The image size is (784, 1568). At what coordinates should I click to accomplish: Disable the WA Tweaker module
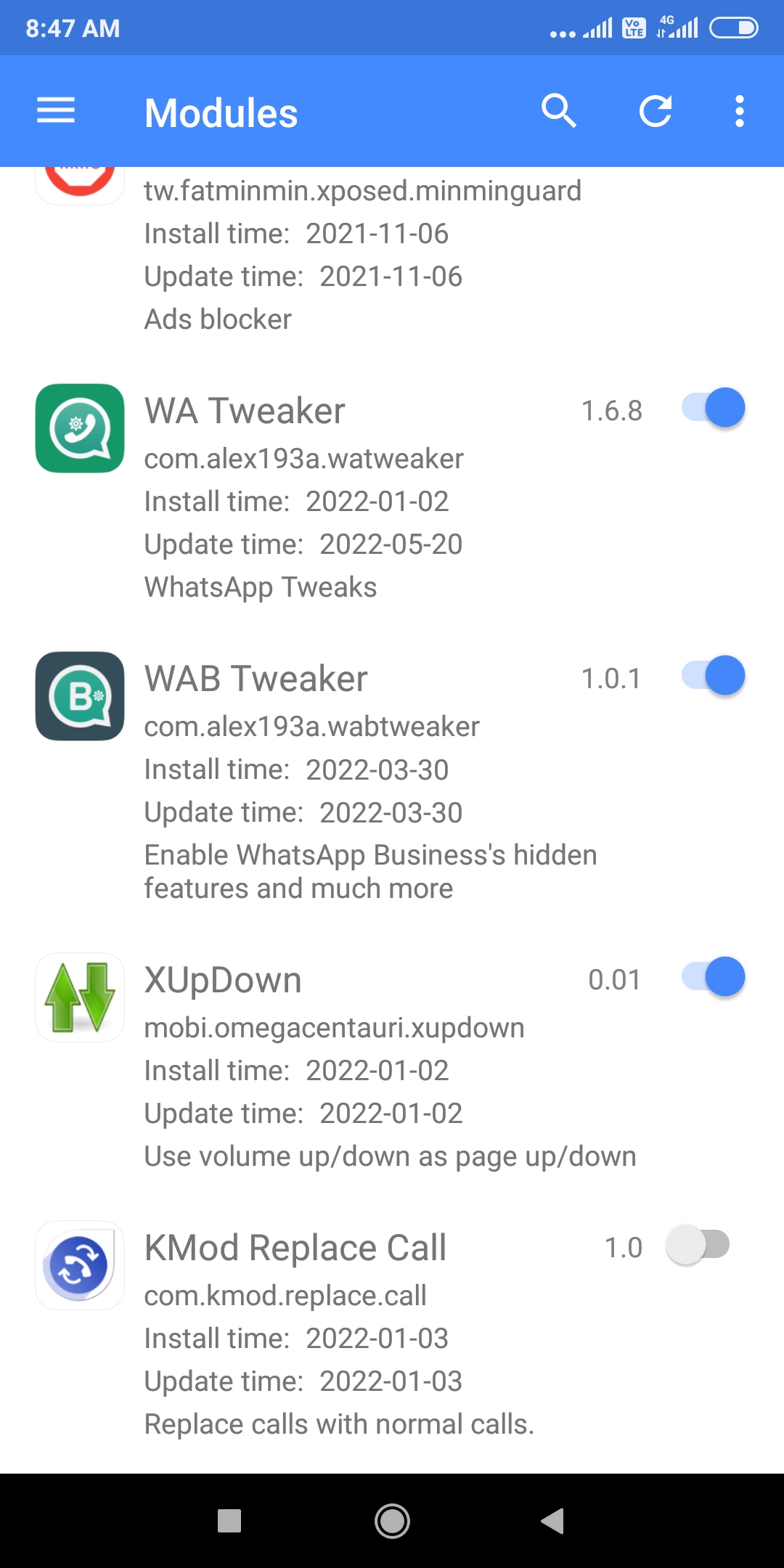click(x=714, y=408)
